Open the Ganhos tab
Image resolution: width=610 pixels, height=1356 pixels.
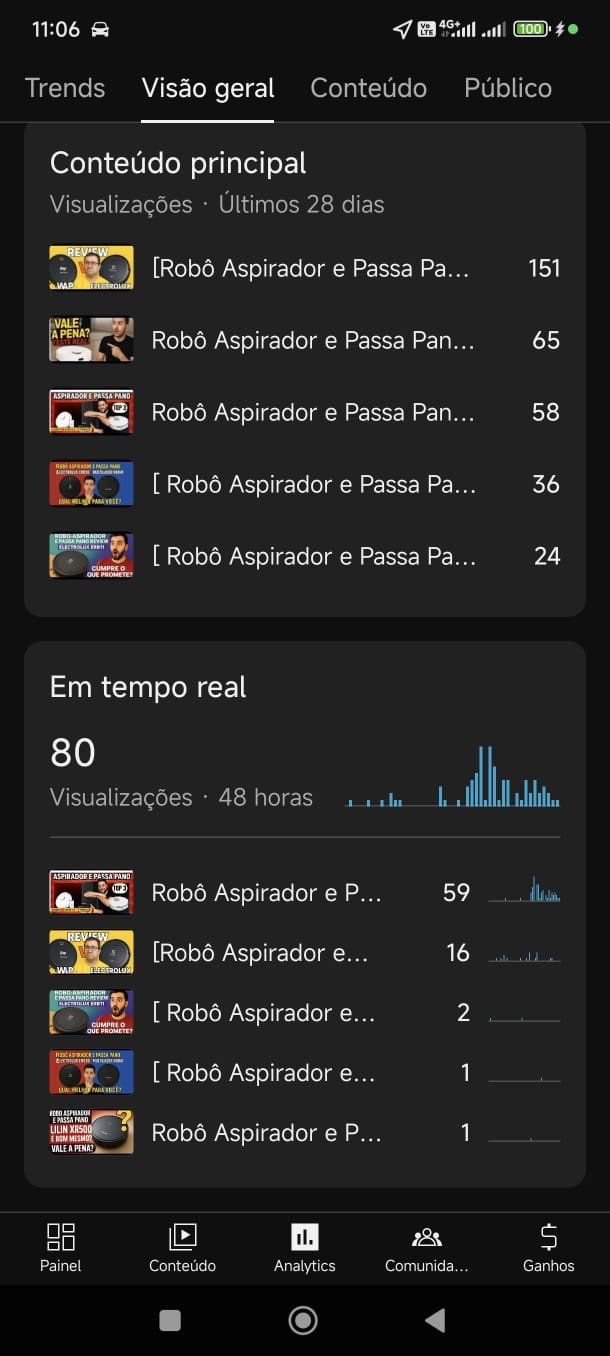coord(549,1247)
